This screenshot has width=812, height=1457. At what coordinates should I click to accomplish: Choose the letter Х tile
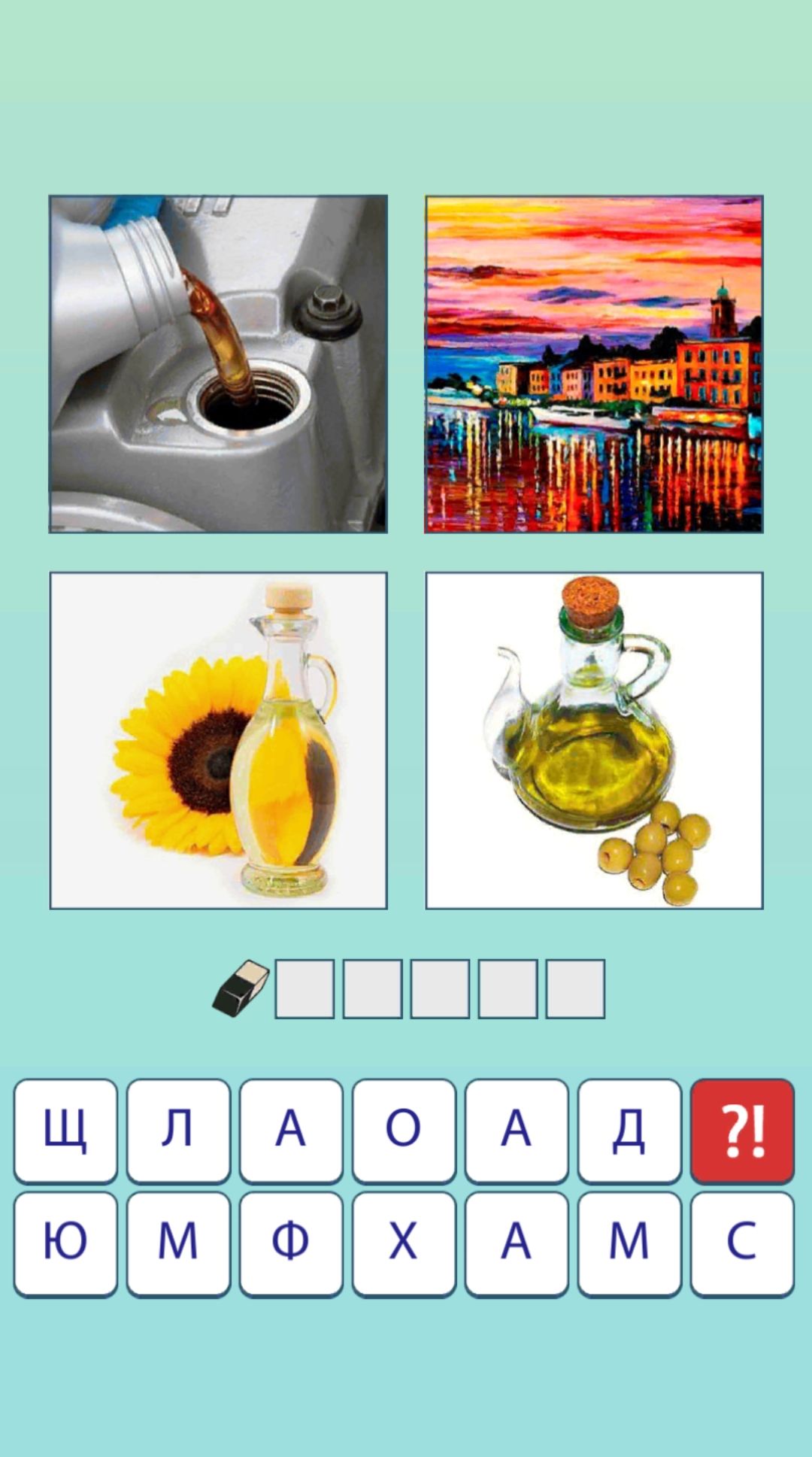pyautogui.click(x=404, y=1243)
